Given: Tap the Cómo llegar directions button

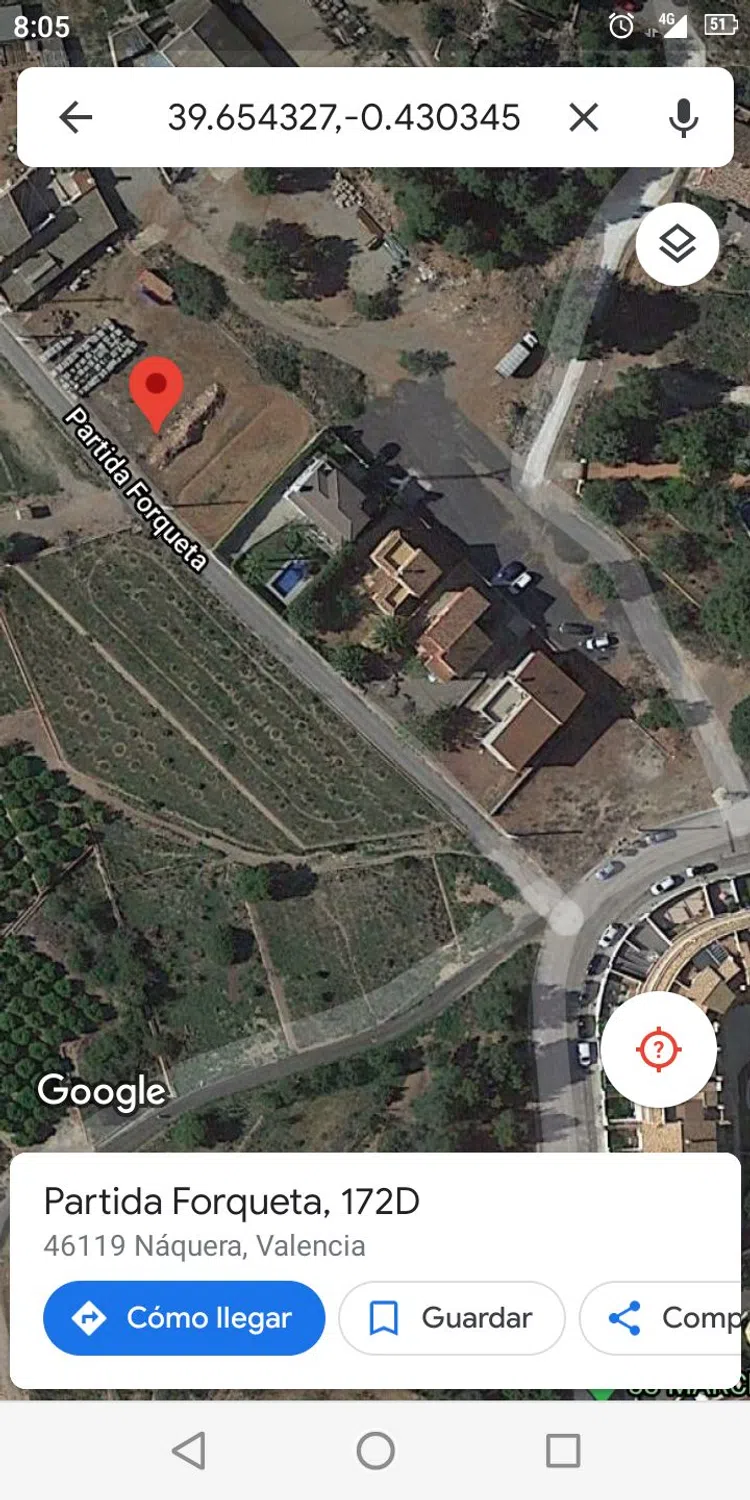Looking at the screenshot, I should click(x=184, y=1318).
